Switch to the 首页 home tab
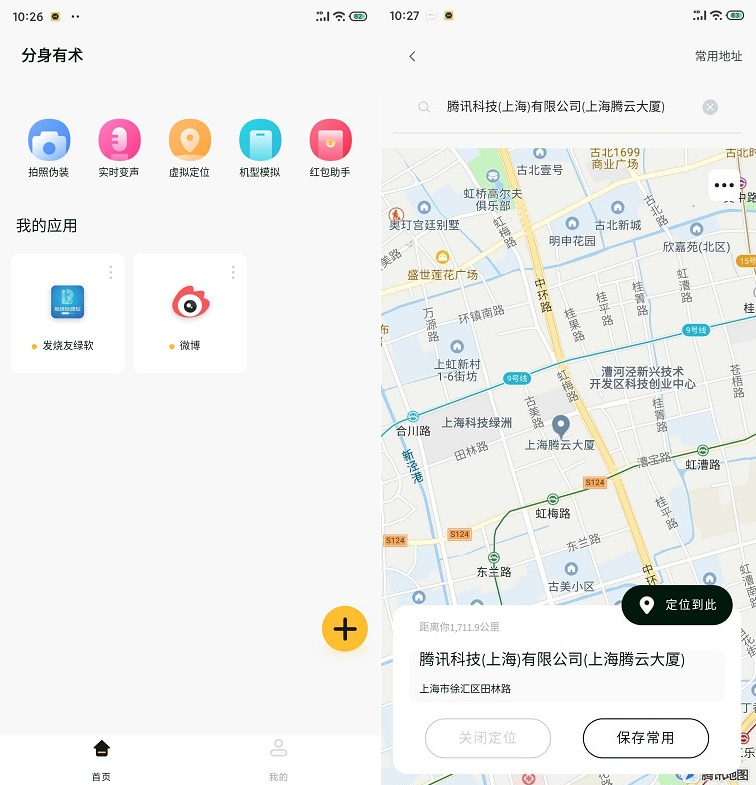Image resolution: width=756 pixels, height=785 pixels. pos(99,755)
